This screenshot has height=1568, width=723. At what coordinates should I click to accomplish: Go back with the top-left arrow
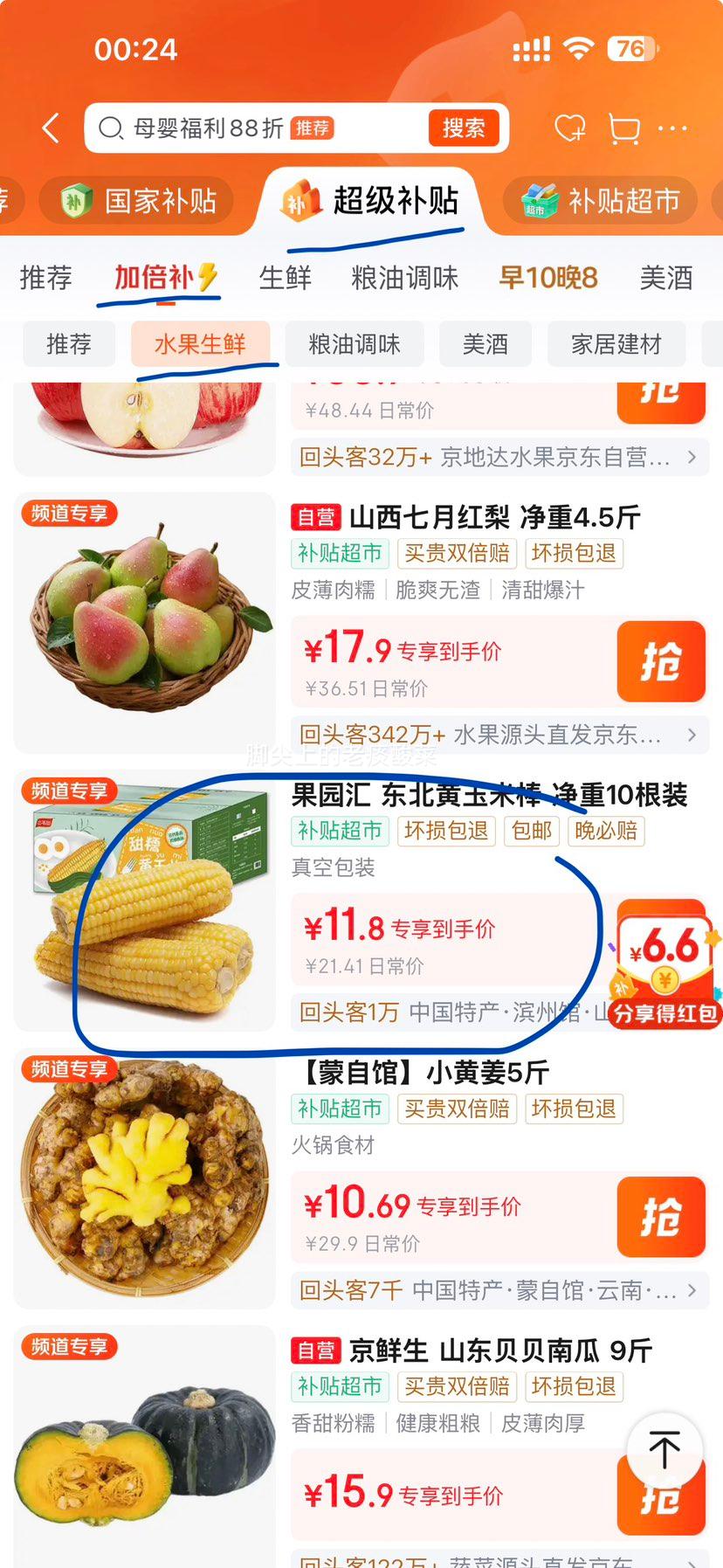52,128
